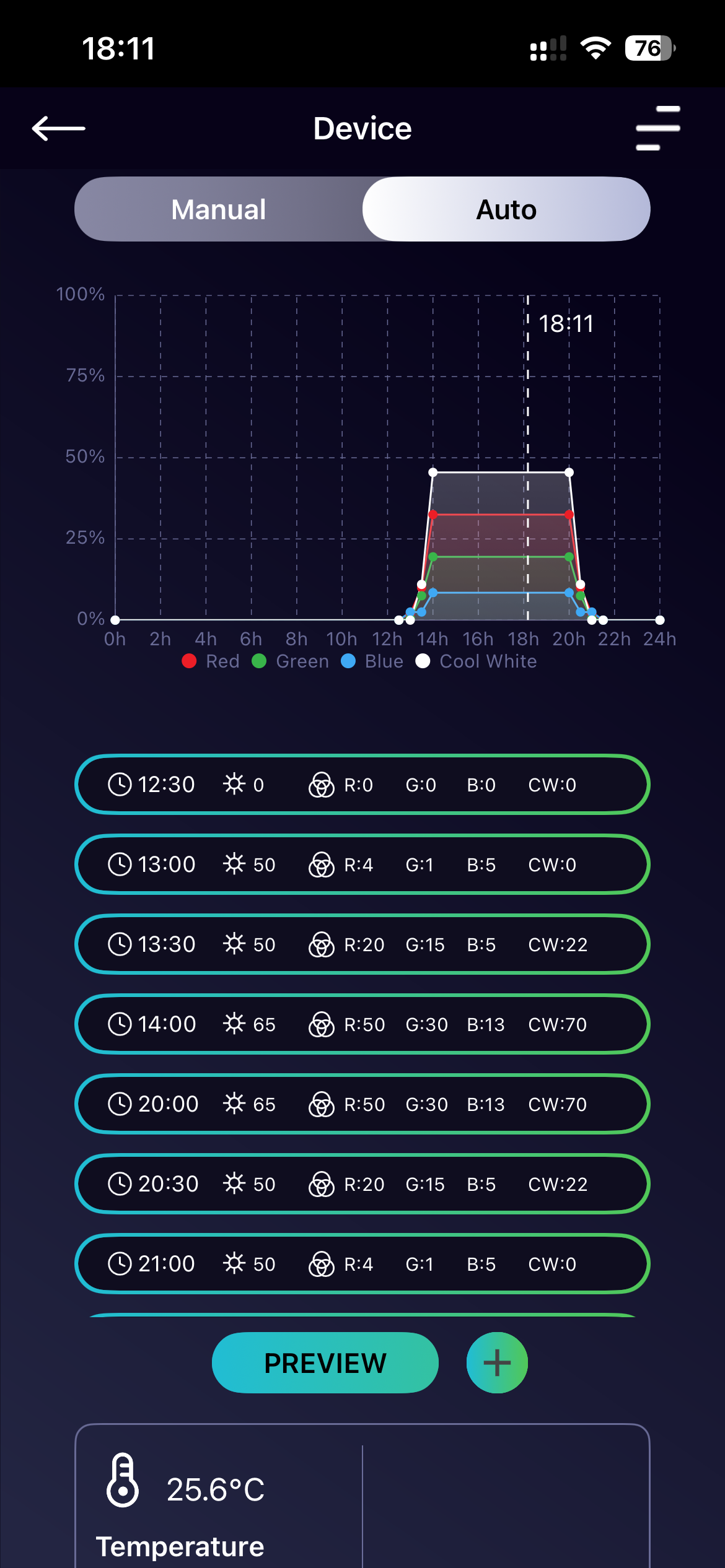
Task: Add a new schedule point
Action: coord(497,1363)
